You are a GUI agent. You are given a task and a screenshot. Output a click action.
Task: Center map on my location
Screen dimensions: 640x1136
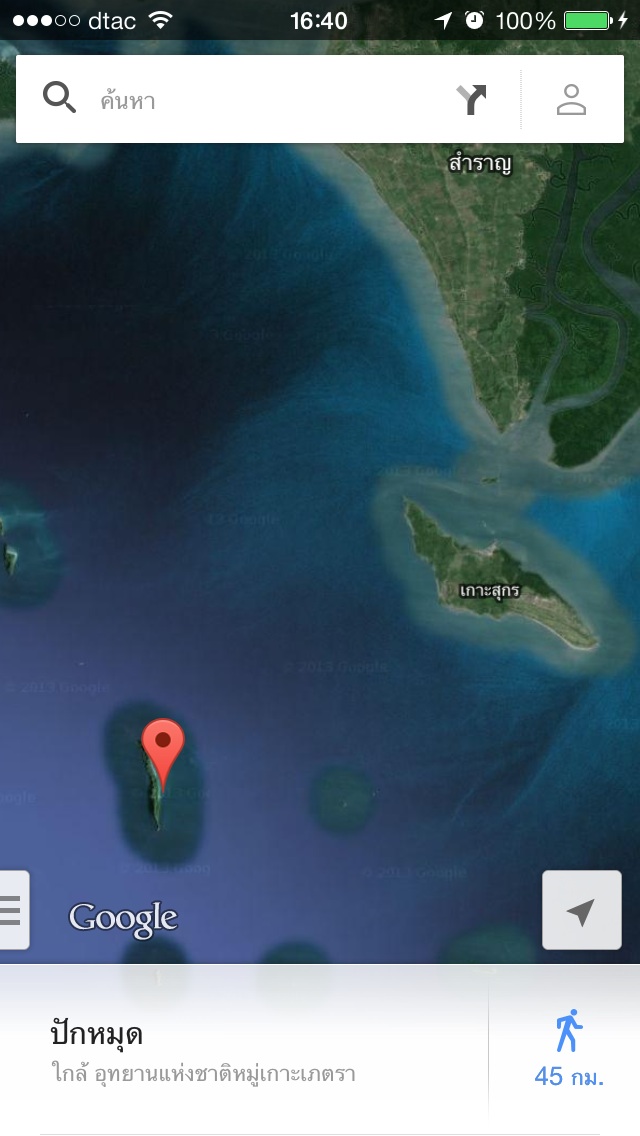(x=581, y=910)
